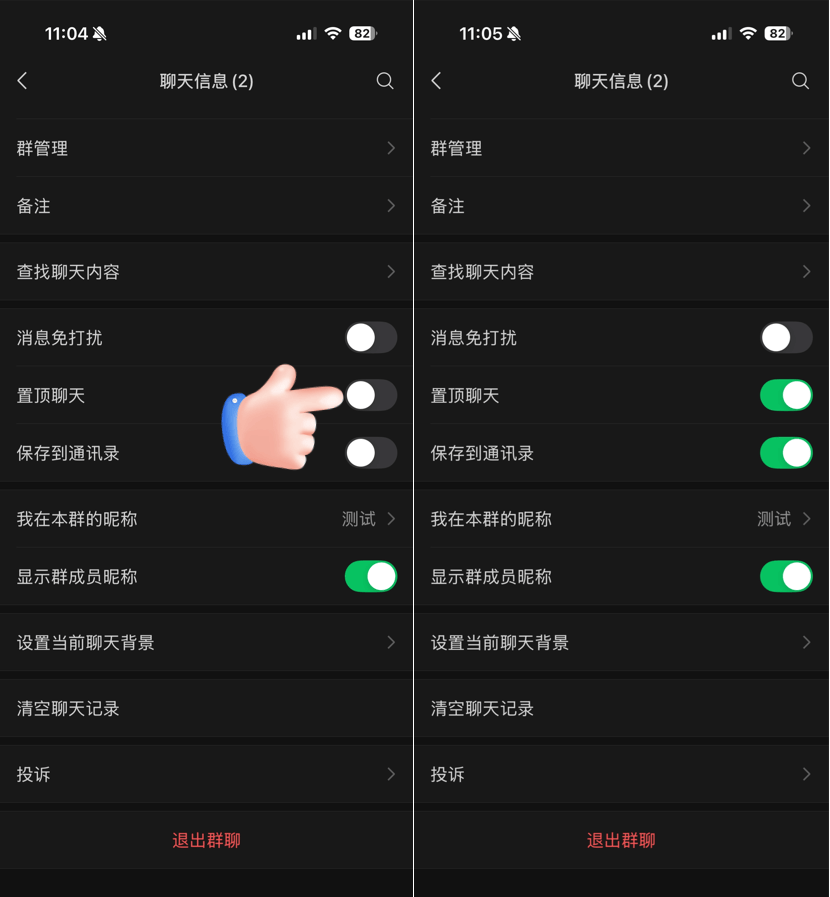Tap the back arrow to exit chat info
Viewport: 830px width, 897px height.
[x=22, y=81]
